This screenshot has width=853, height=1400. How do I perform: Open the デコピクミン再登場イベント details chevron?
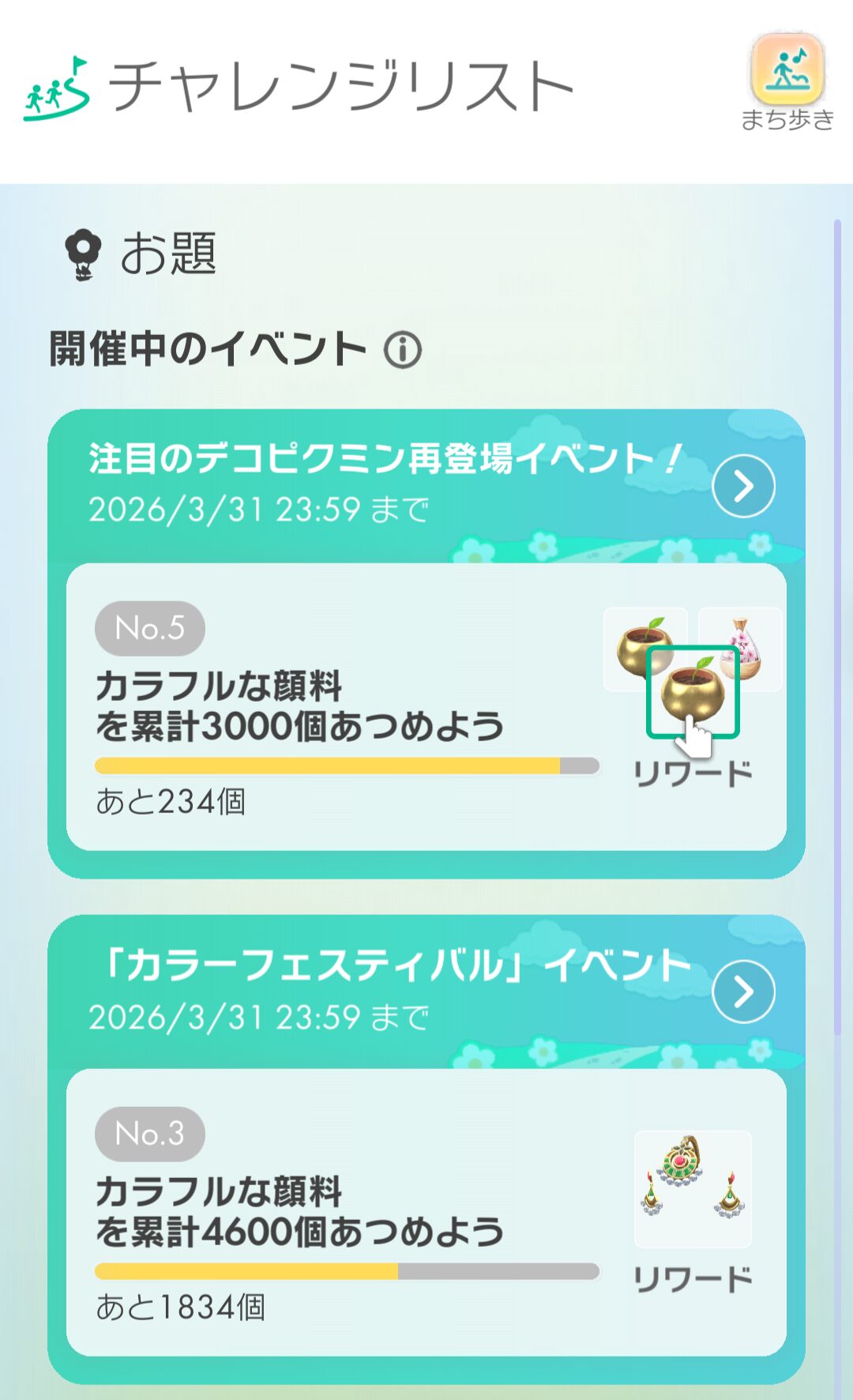741,487
